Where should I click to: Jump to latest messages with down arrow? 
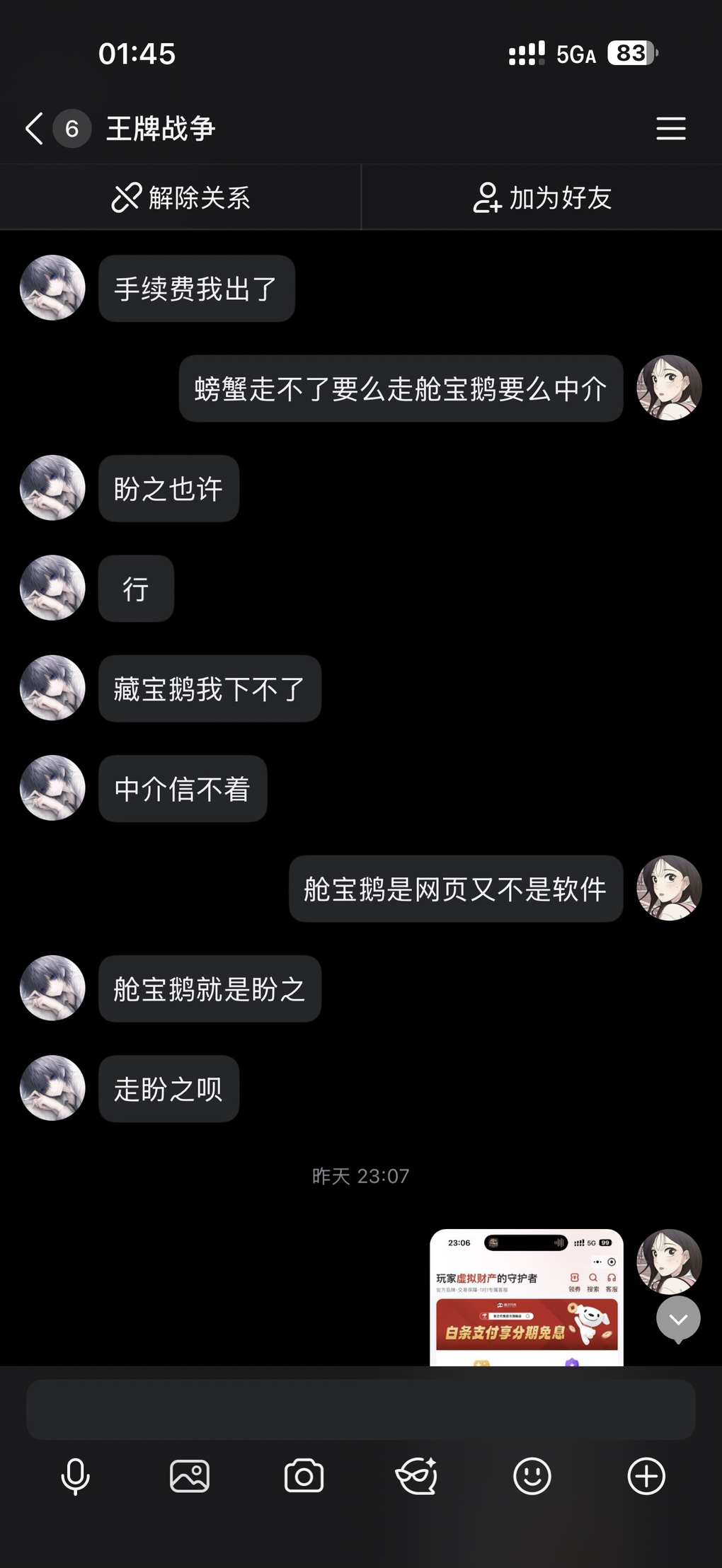click(x=678, y=1319)
